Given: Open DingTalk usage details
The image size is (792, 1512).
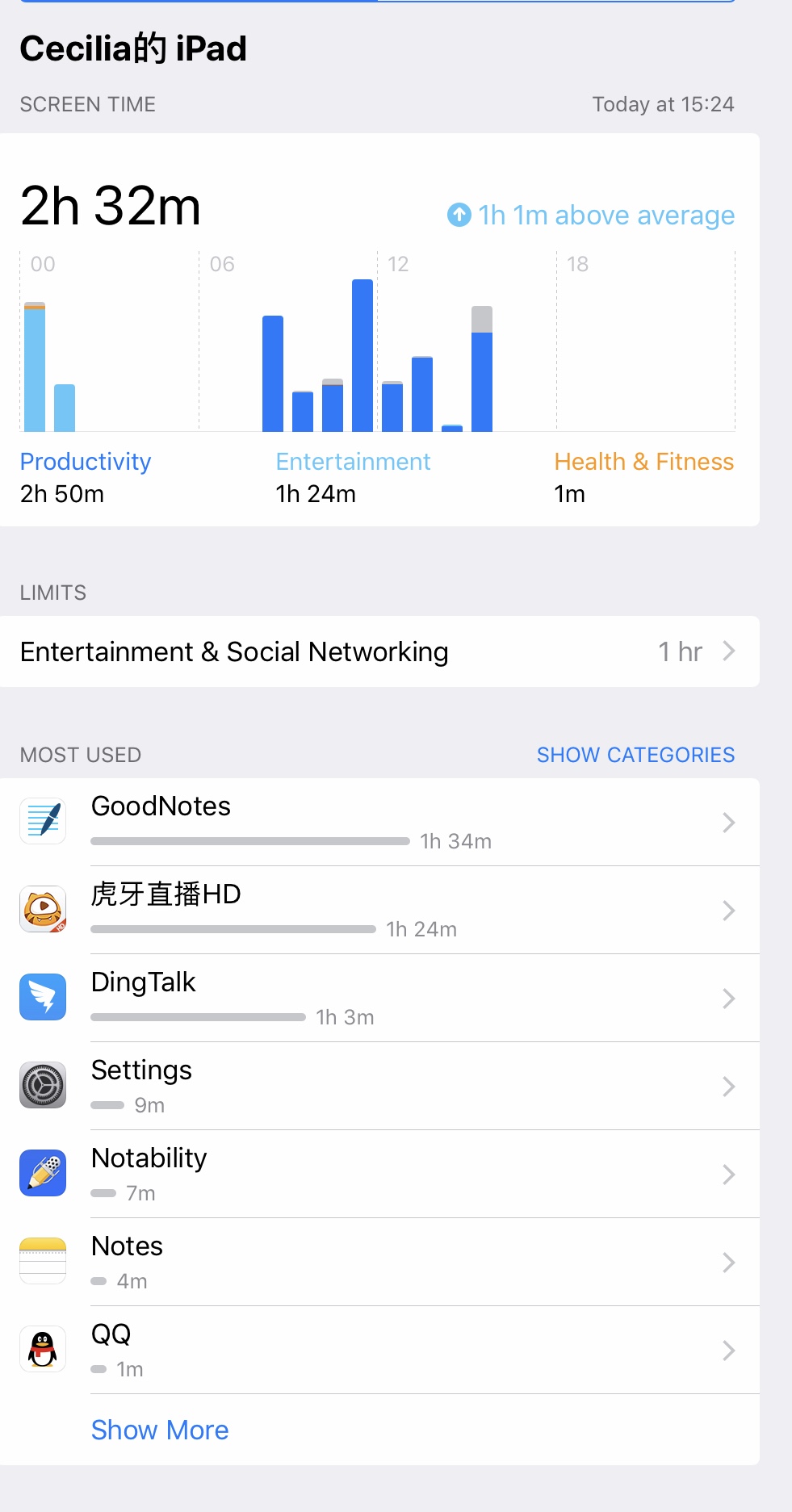Looking at the screenshot, I should tap(378, 998).
